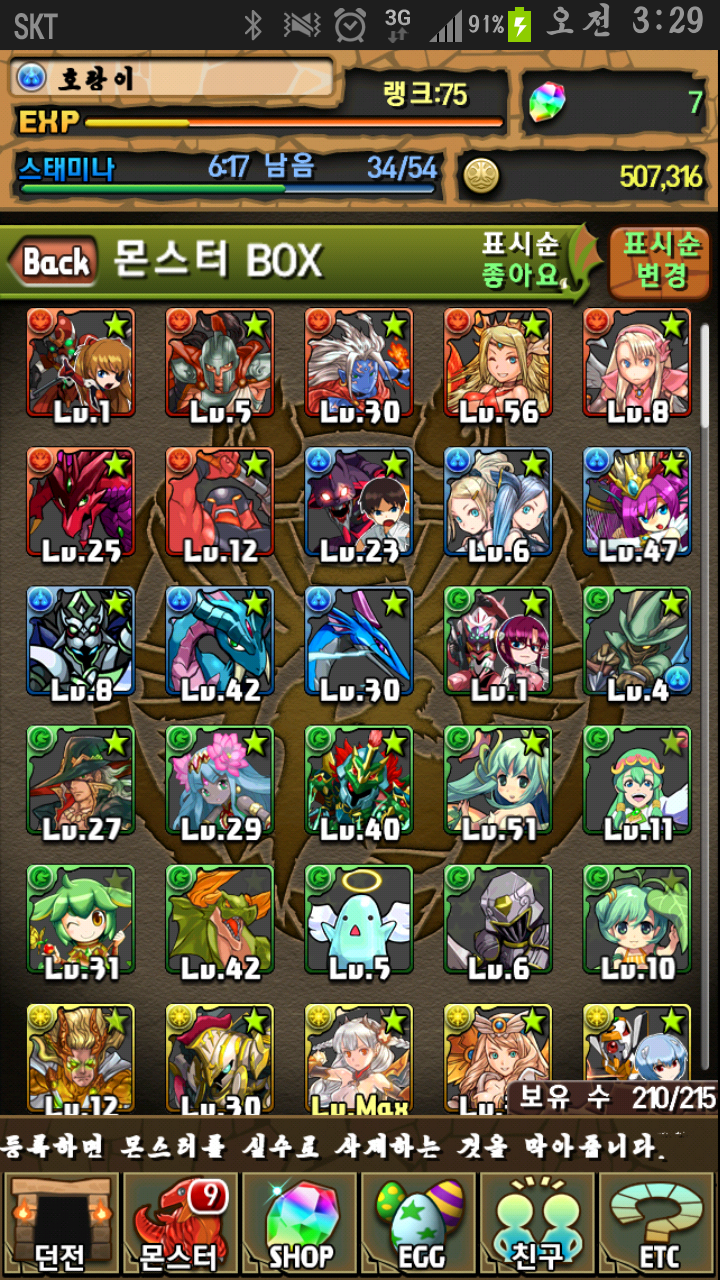Select the fire monster at Lv.56
The height and width of the screenshot is (1280, 720).
[498, 362]
